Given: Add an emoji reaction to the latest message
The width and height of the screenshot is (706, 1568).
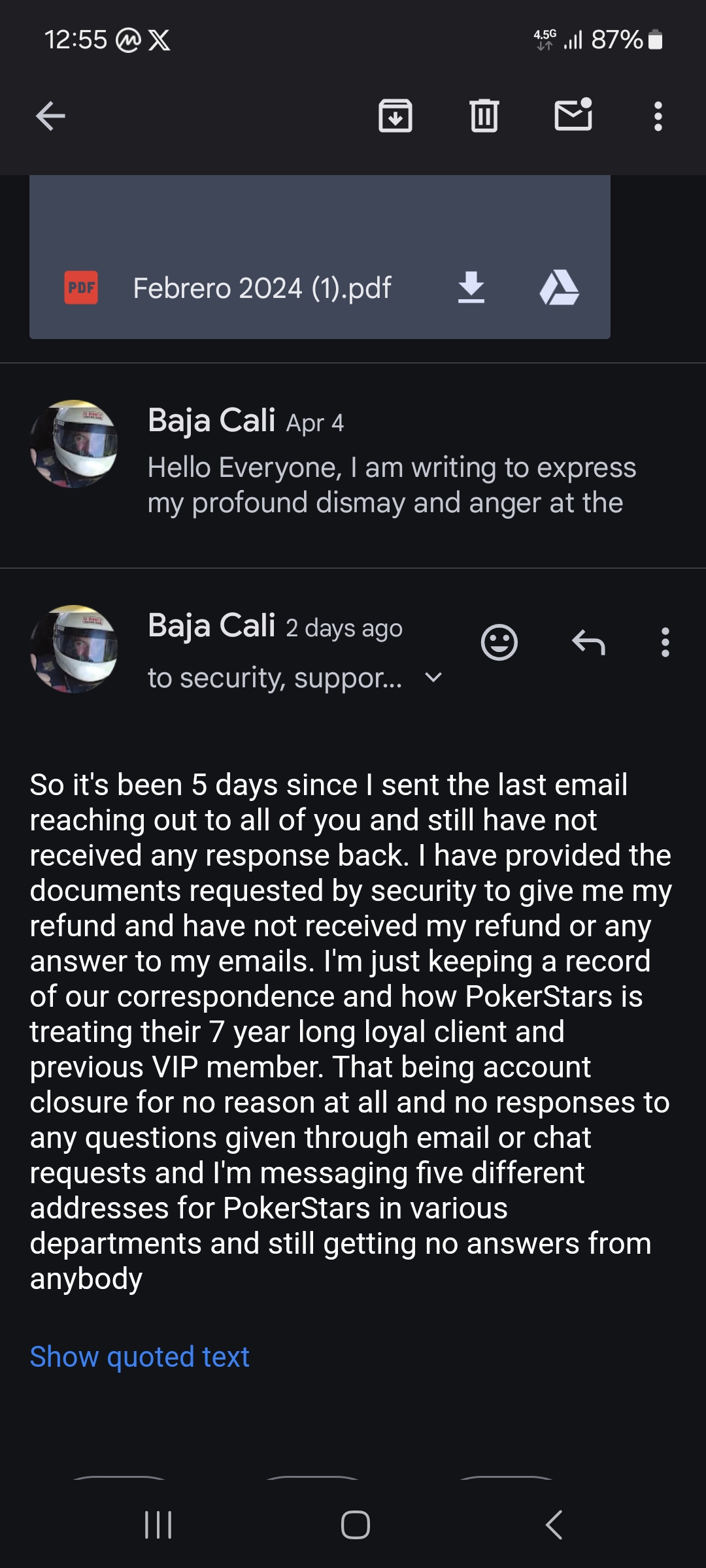Looking at the screenshot, I should pos(499,642).
